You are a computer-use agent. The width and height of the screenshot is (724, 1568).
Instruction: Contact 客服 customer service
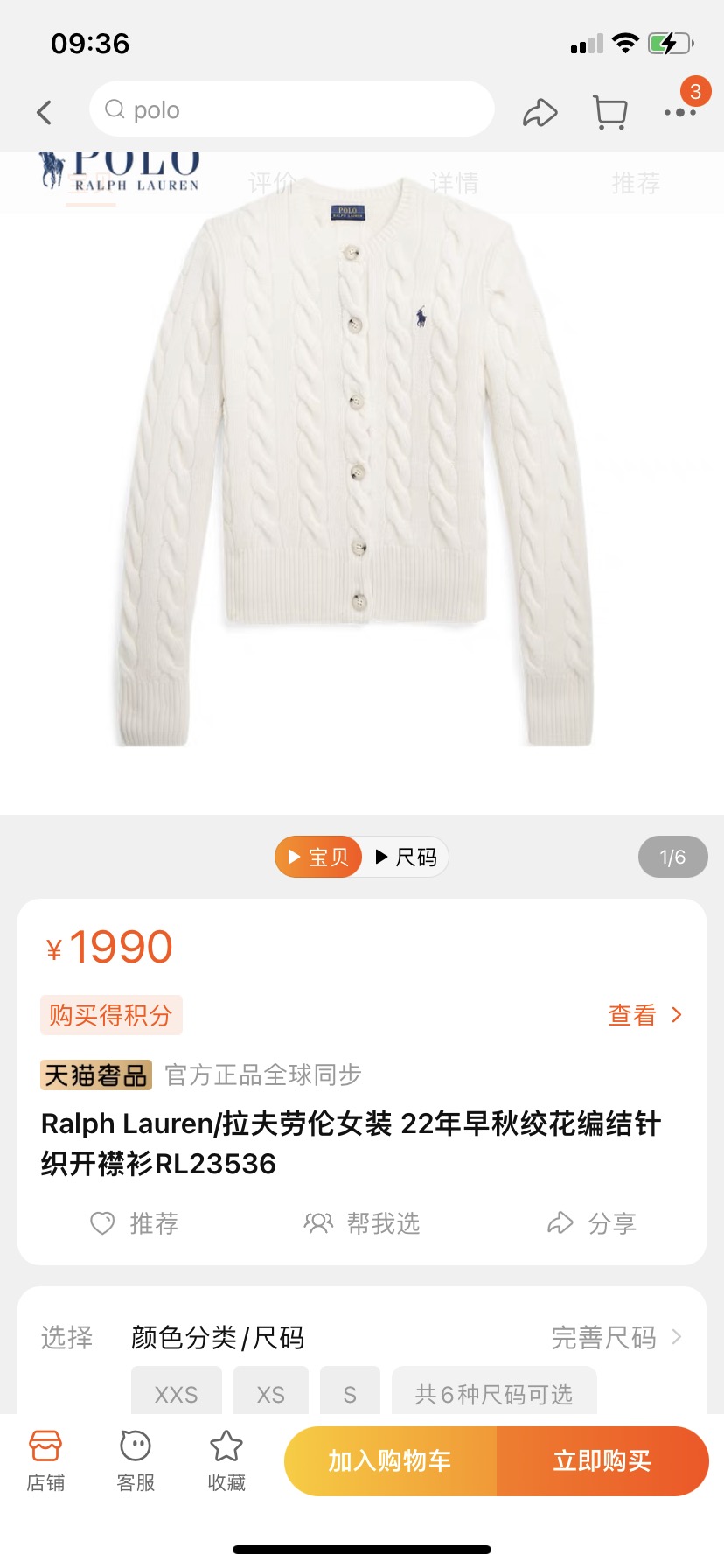pos(136,1460)
